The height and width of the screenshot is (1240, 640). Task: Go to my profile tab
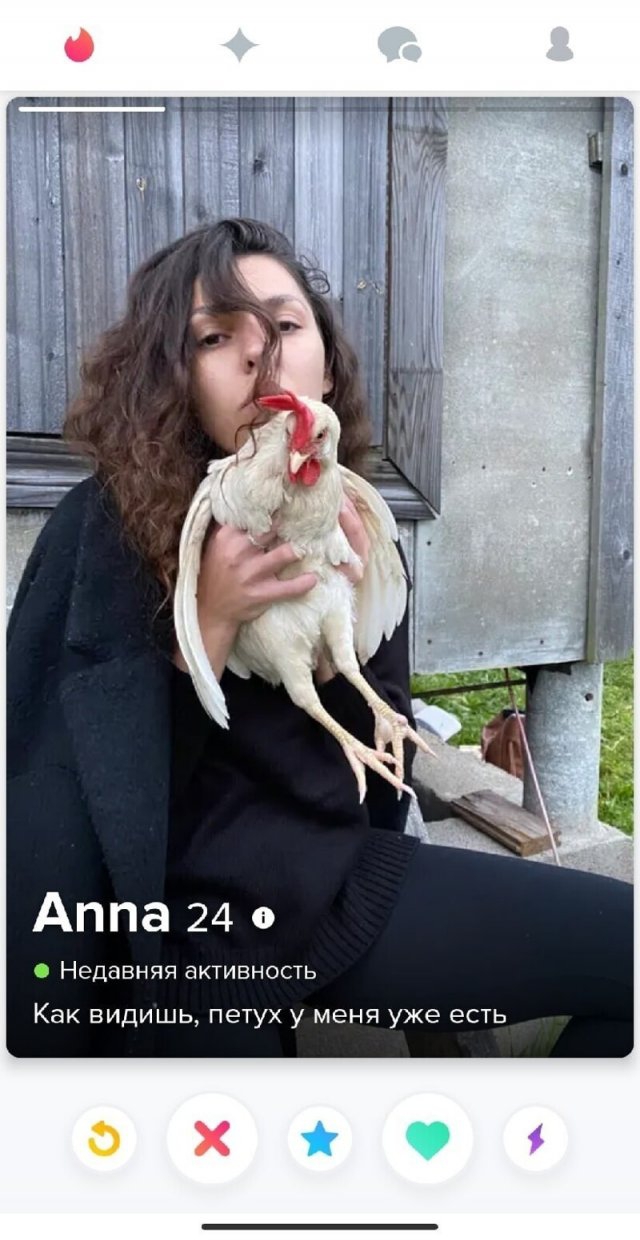click(x=559, y=45)
